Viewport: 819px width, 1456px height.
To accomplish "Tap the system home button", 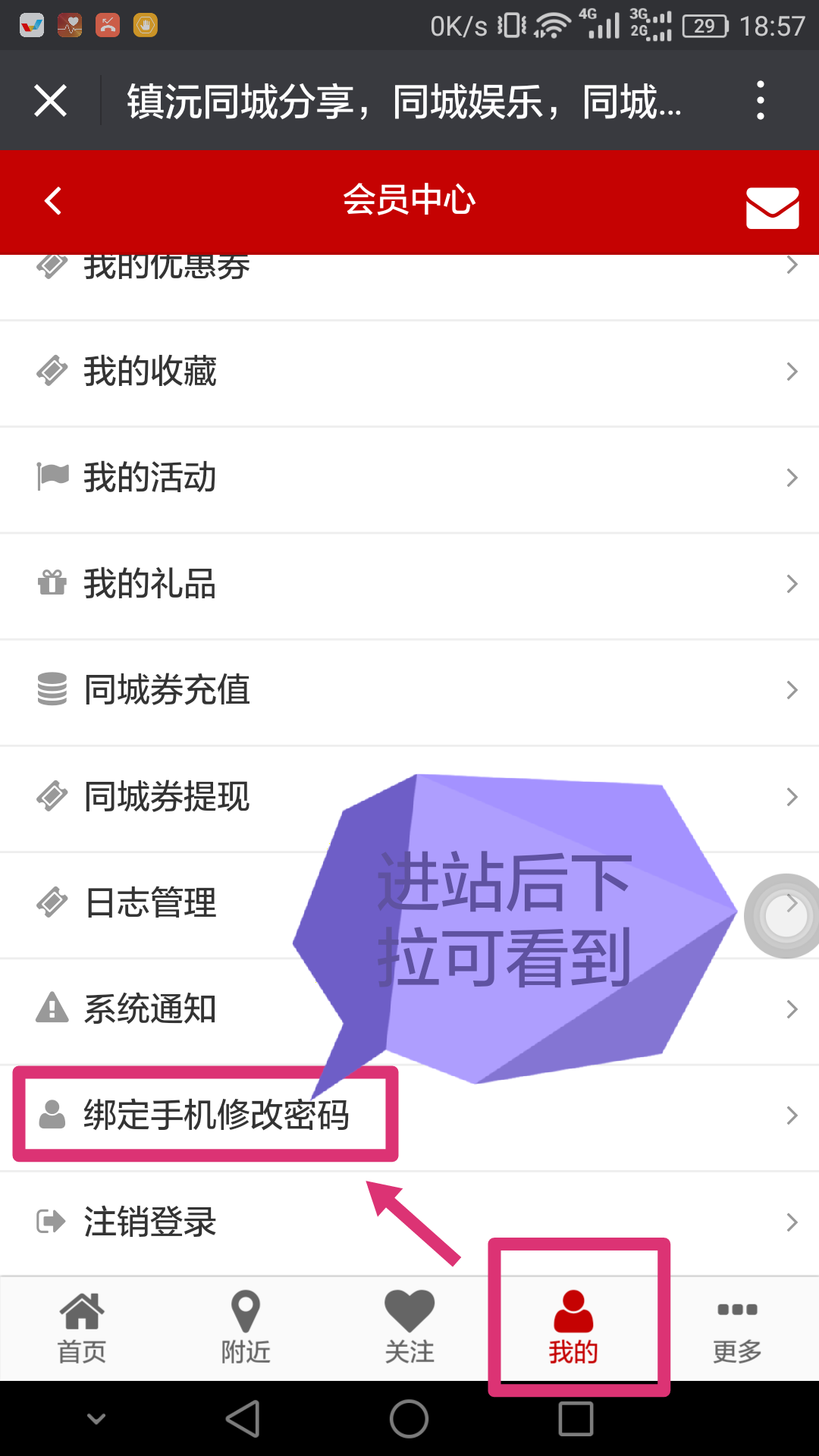I will pyautogui.click(x=409, y=1418).
